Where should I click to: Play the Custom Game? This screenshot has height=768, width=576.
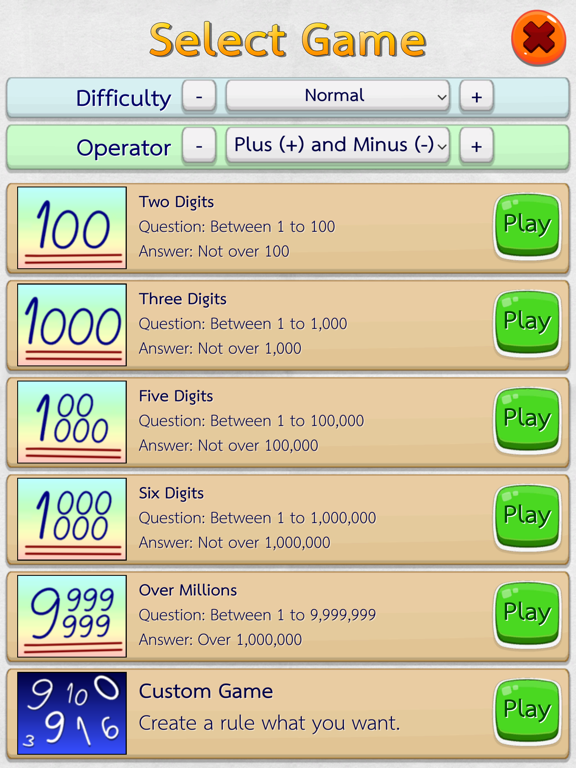(x=527, y=711)
